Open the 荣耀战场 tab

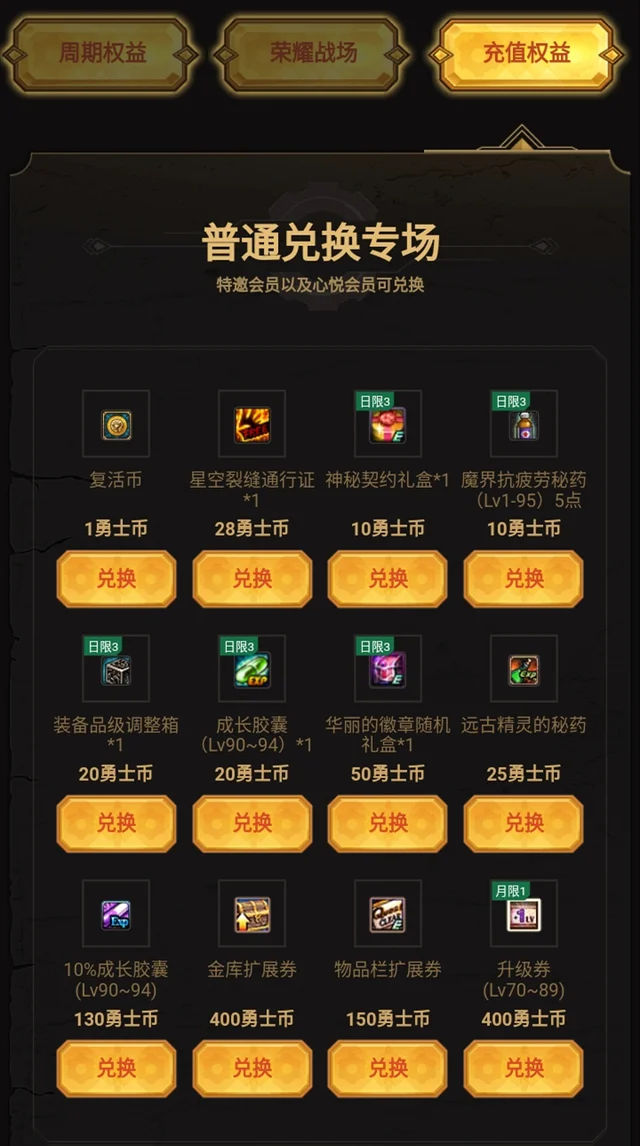313,54
